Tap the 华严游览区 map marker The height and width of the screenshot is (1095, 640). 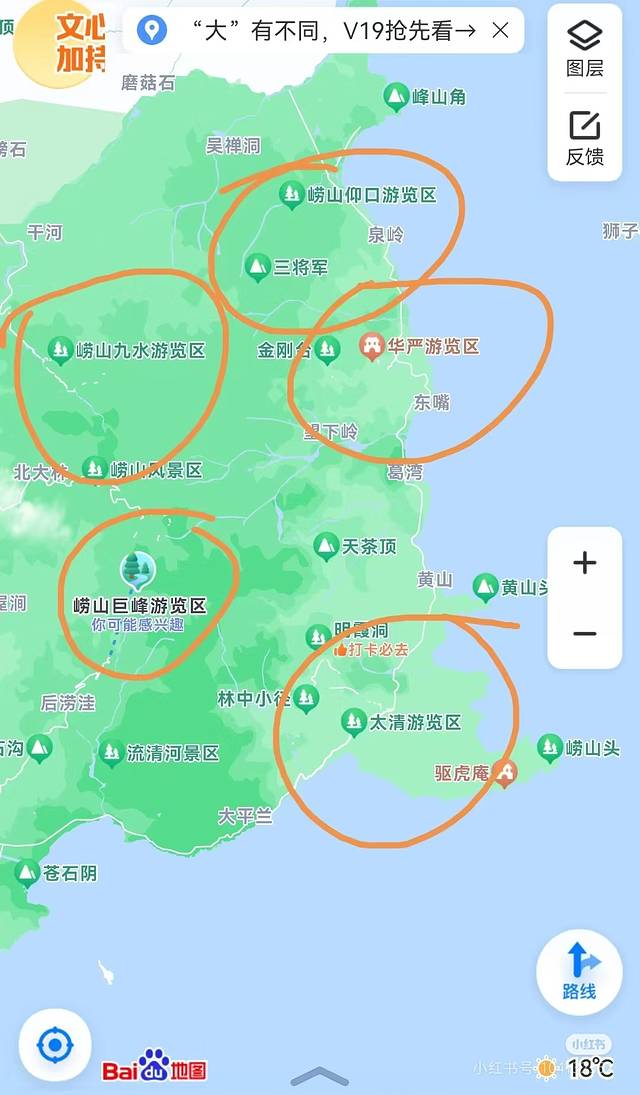point(372,347)
